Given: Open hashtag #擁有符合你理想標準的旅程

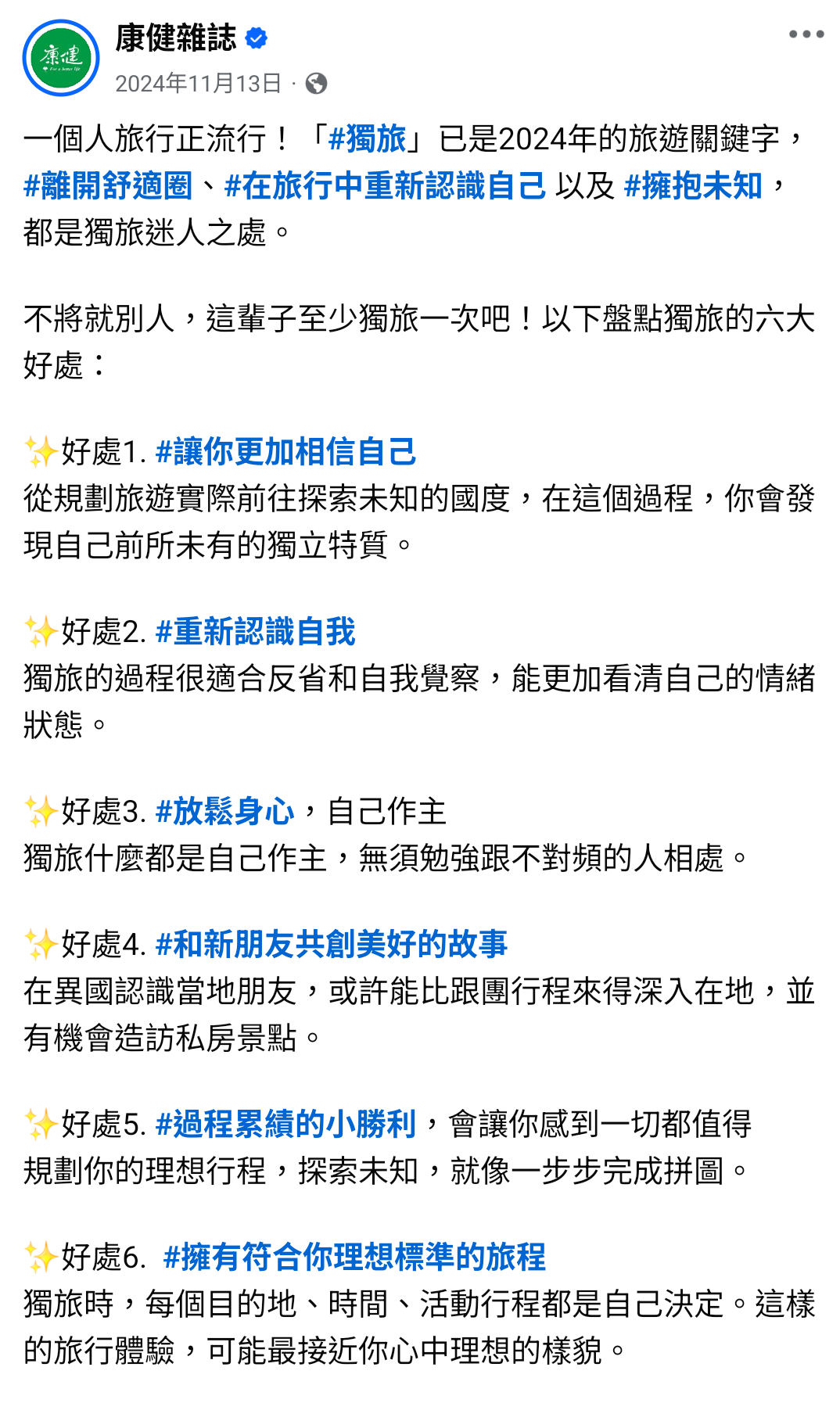Looking at the screenshot, I should [x=354, y=1258].
